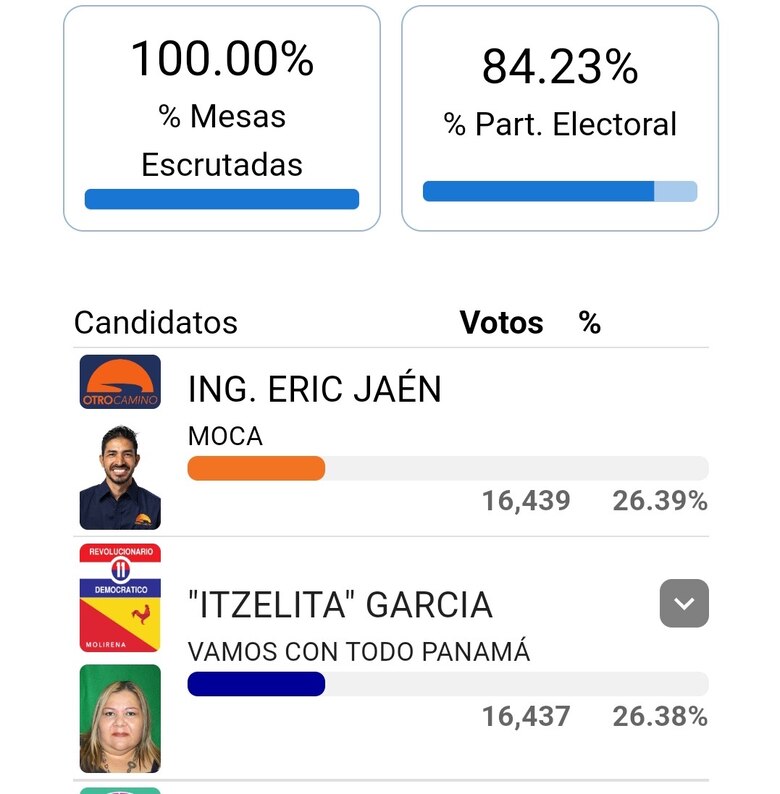
Task: Select the Candidatos column header
Action: pos(156,322)
